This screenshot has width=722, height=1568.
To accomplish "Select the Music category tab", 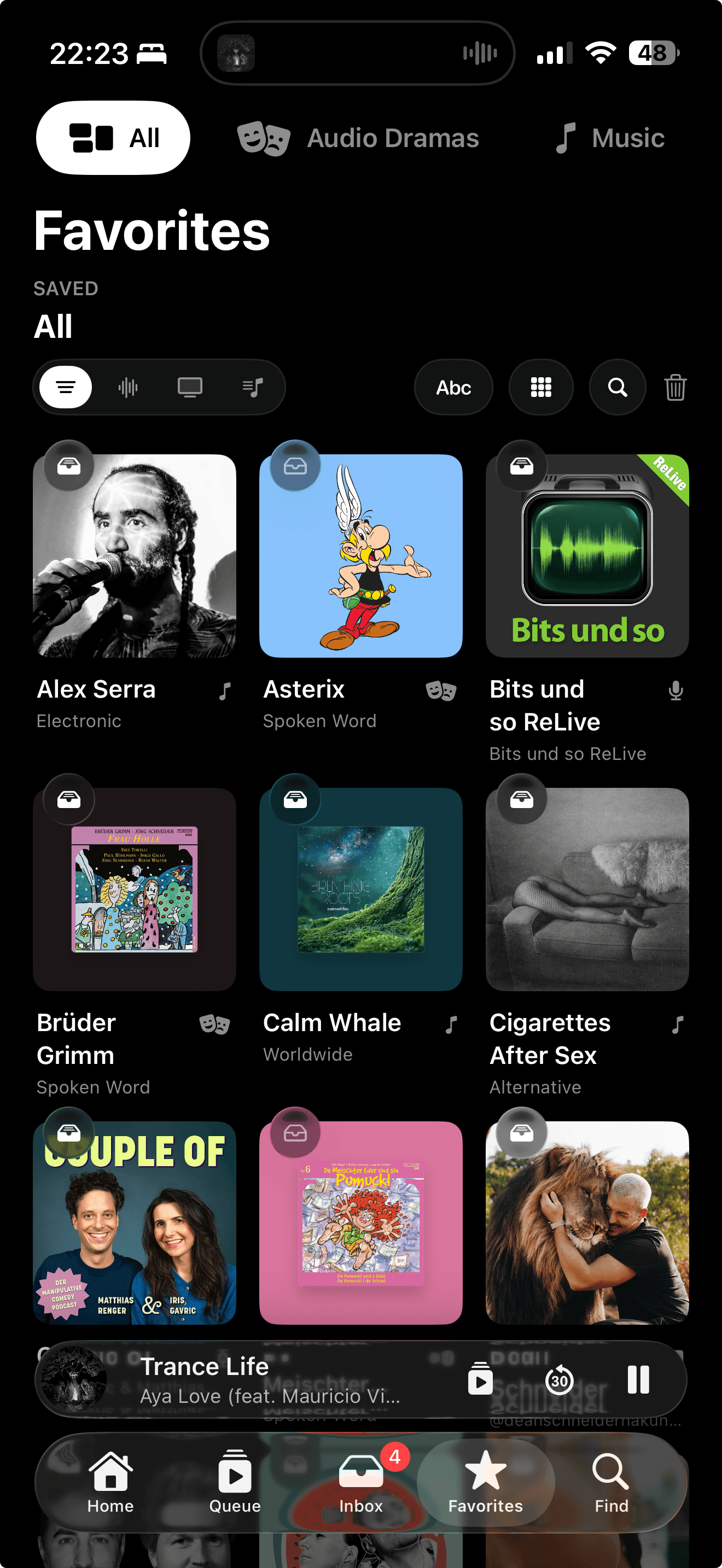I will (x=609, y=138).
